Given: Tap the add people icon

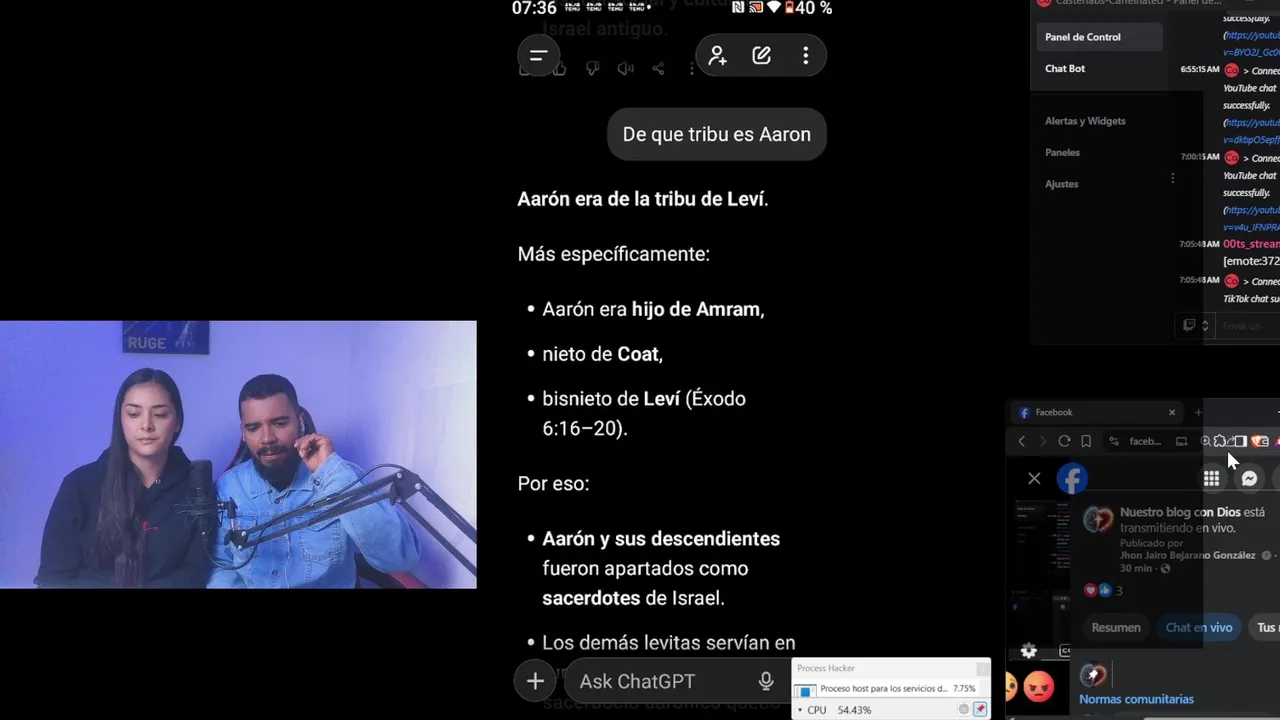Looking at the screenshot, I should point(717,56).
